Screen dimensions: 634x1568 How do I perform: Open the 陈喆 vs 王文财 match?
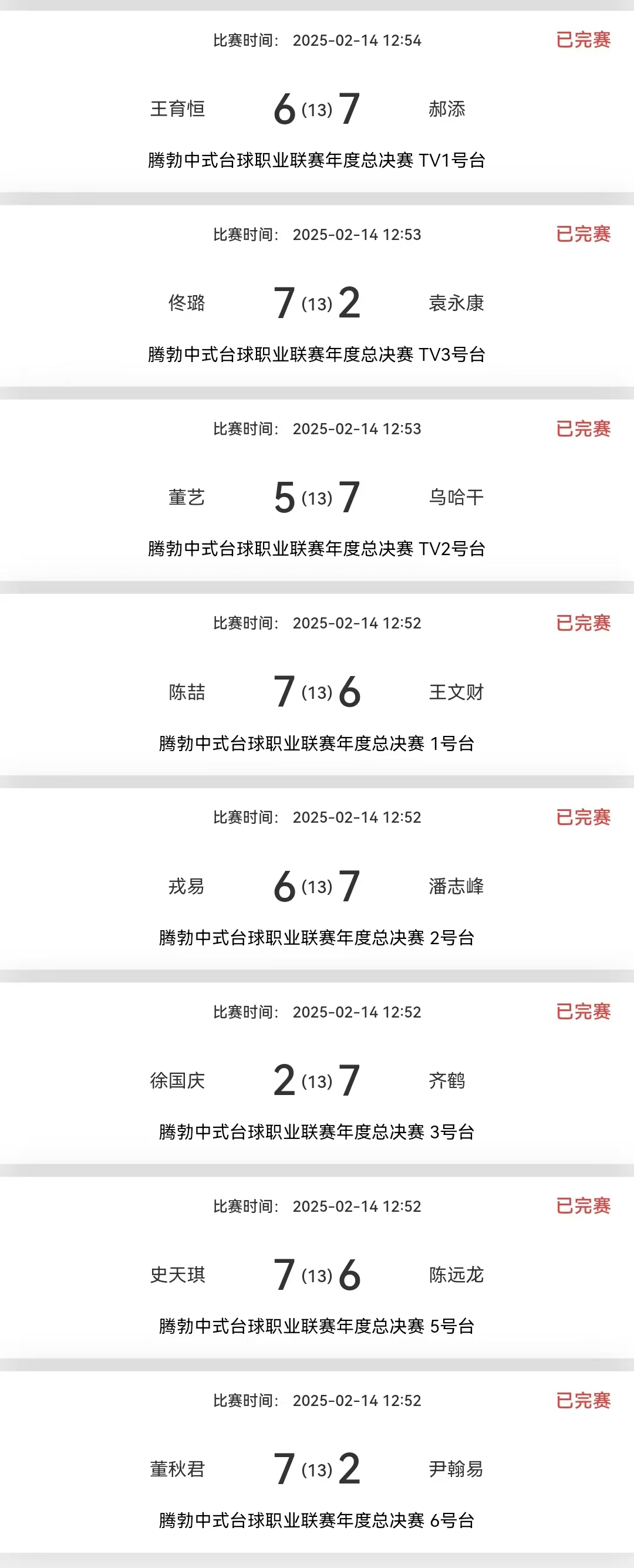[316, 692]
